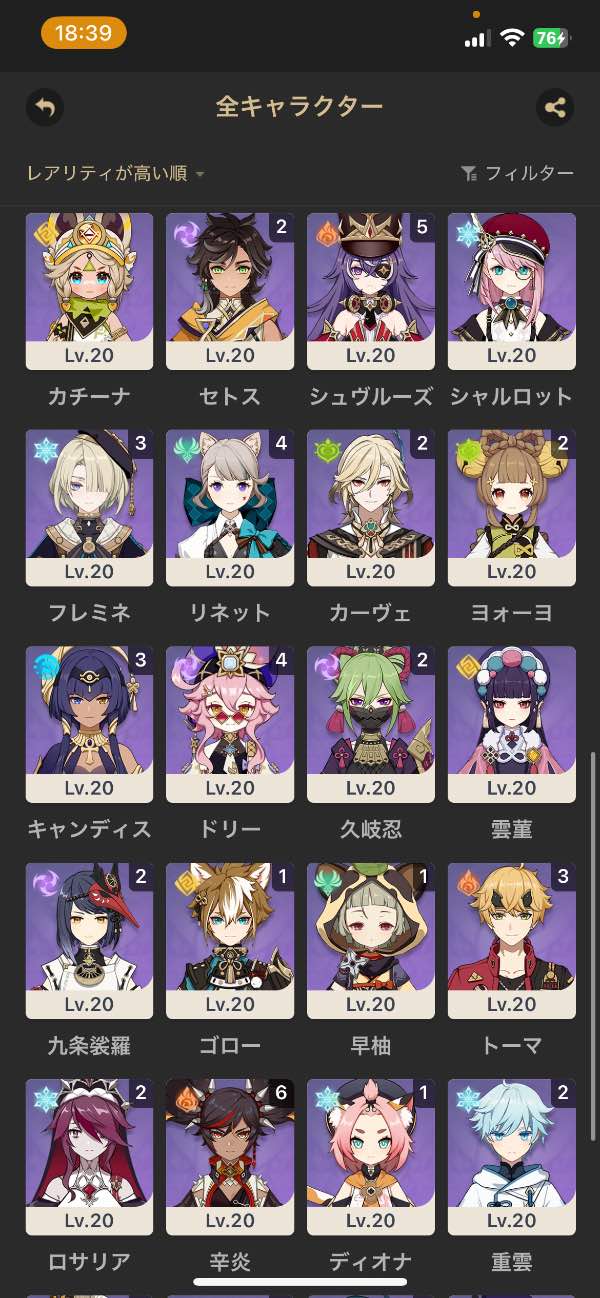Open シャルロット's character card
The image size is (600, 1298).
click(x=512, y=290)
